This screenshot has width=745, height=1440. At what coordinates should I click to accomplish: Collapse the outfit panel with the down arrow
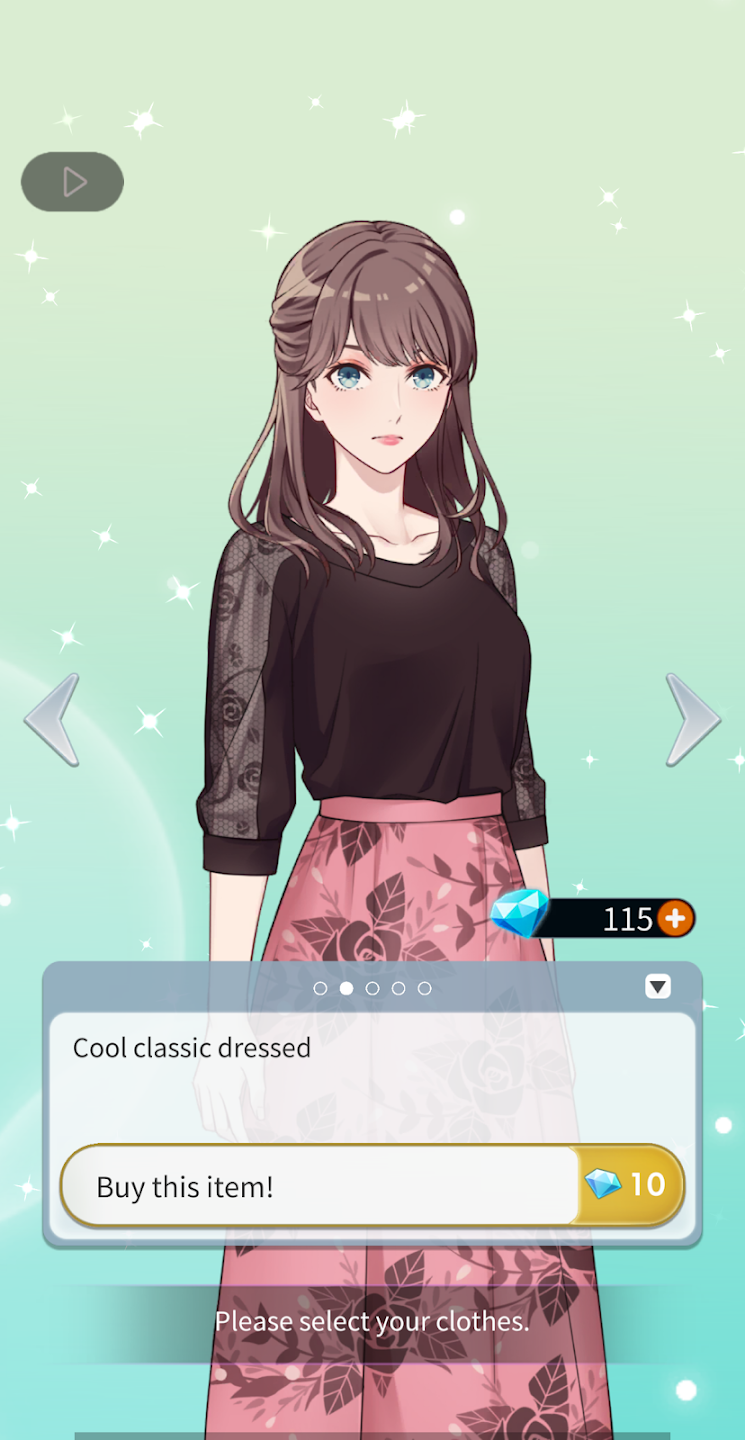[657, 987]
